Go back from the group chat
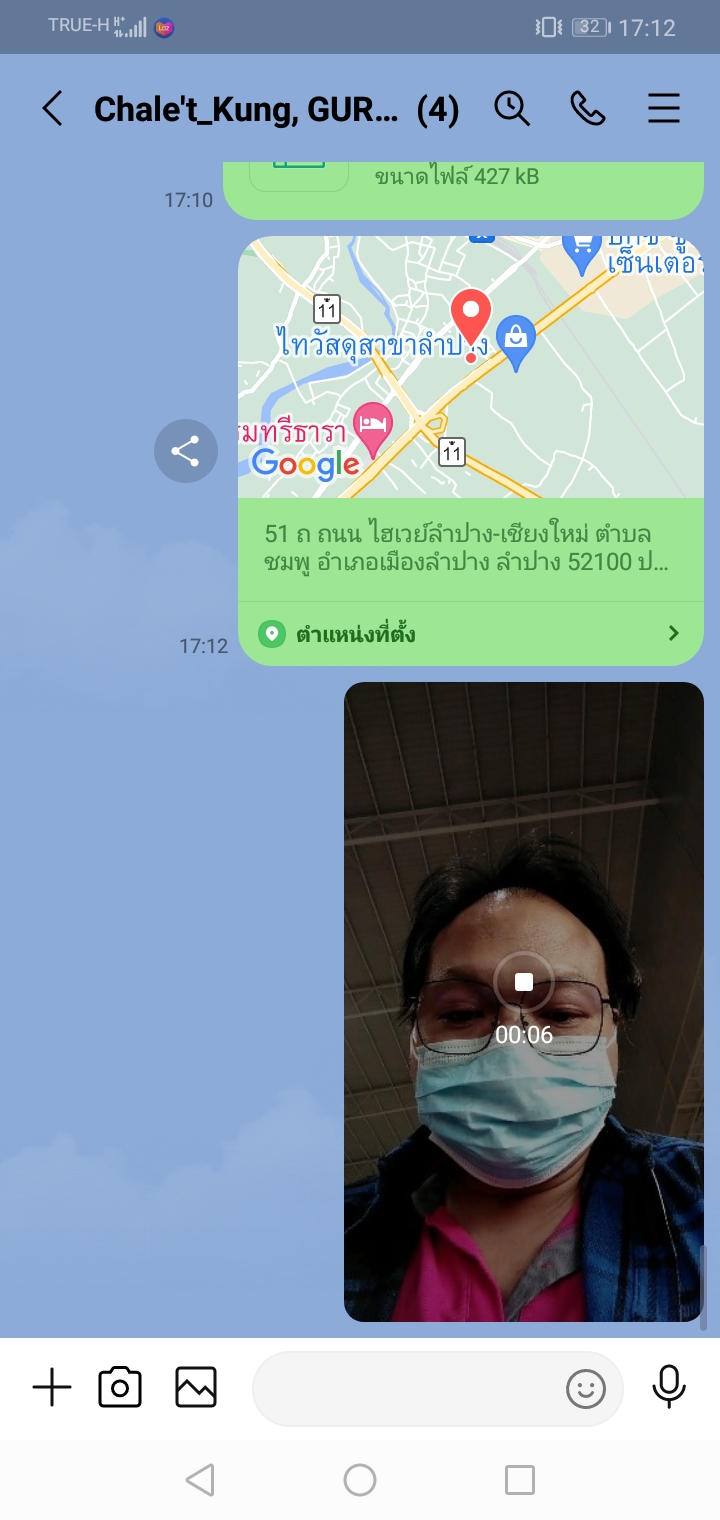 pos(53,108)
